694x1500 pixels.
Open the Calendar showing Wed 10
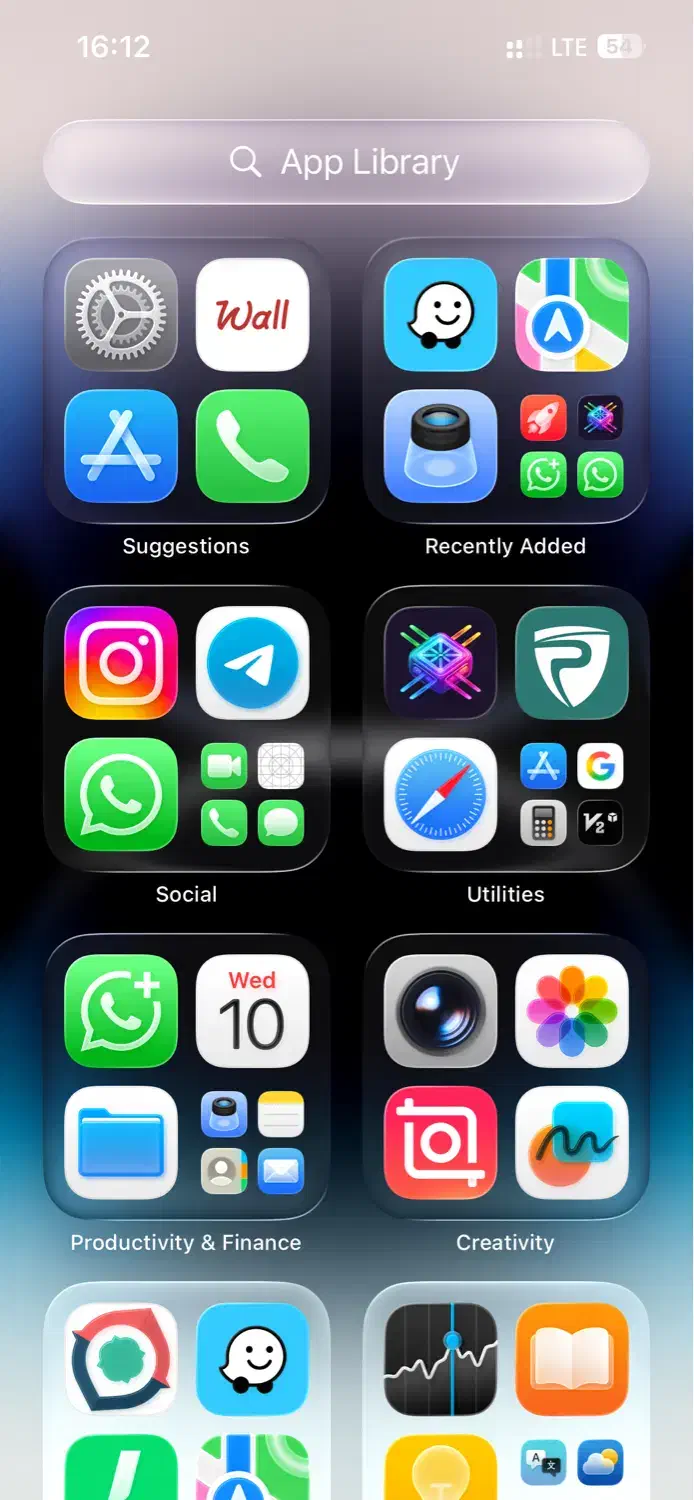[x=252, y=1011]
